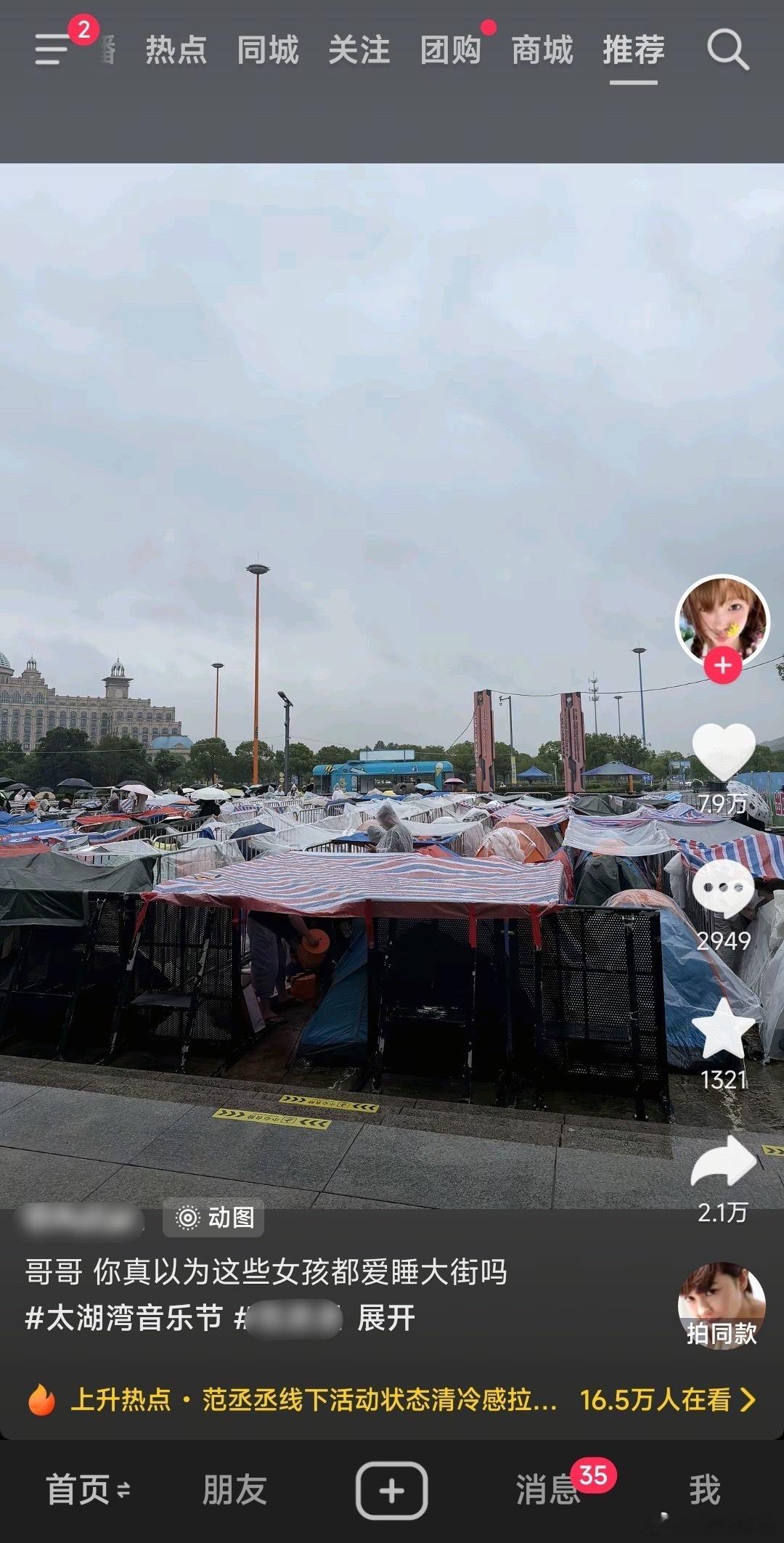Open the 关注 feed tab
The height and width of the screenshot is (1543, 784).
pos(359,51)
